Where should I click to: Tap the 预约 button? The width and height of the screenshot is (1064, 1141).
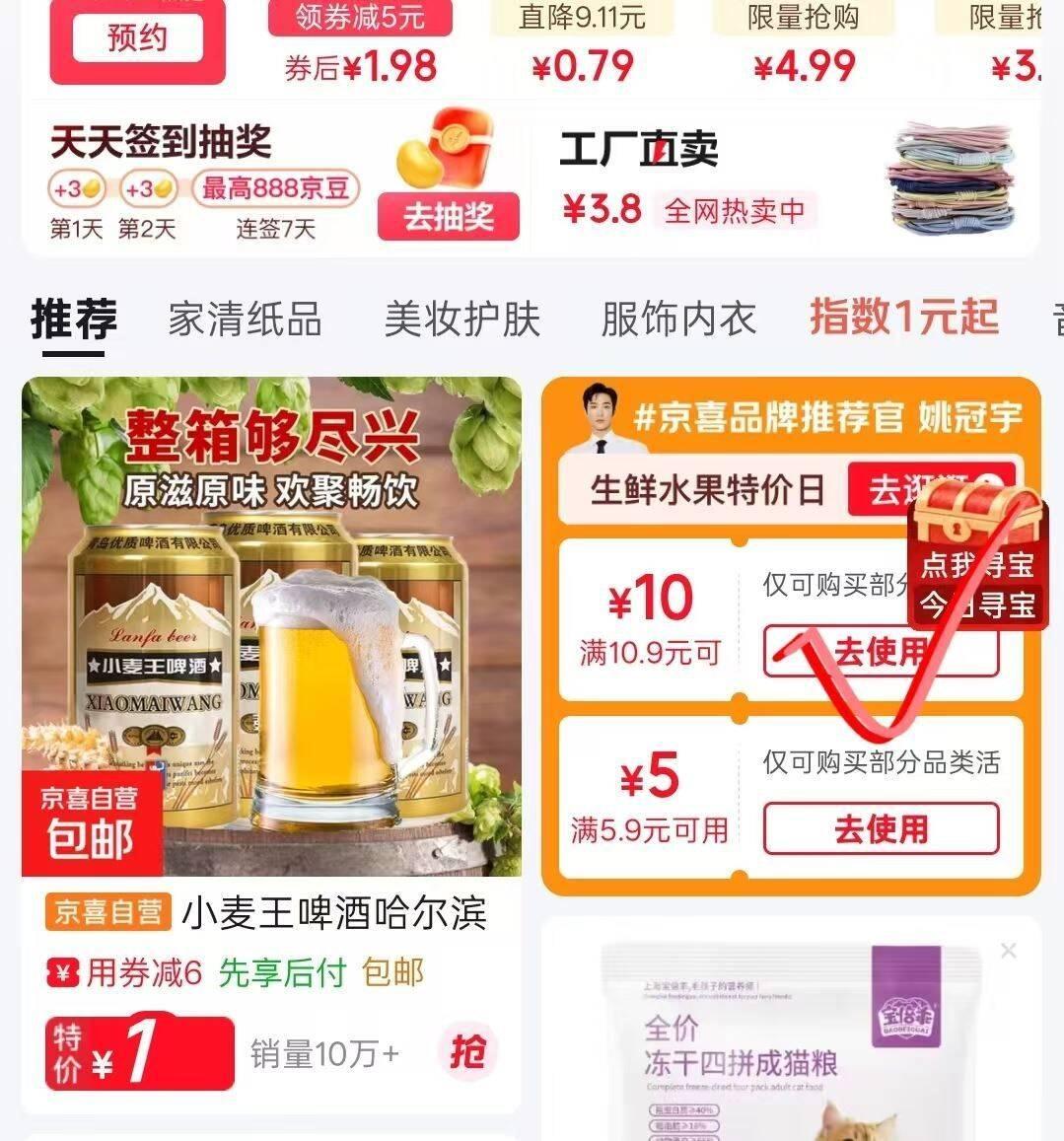pos(137,41)
